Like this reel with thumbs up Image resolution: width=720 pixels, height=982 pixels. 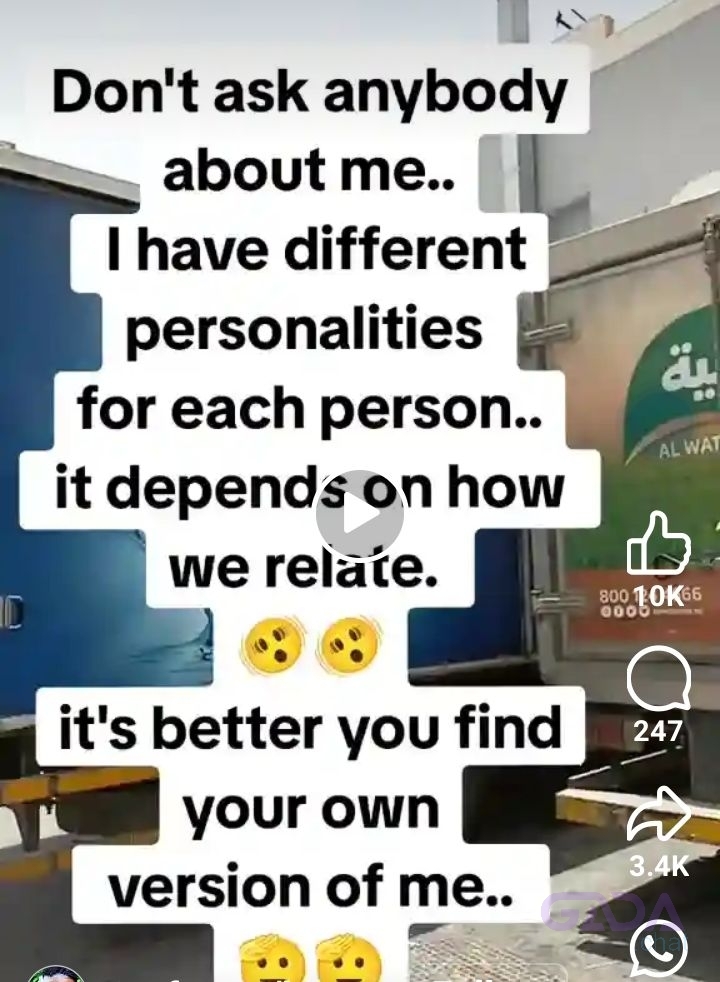coord(657,545)
